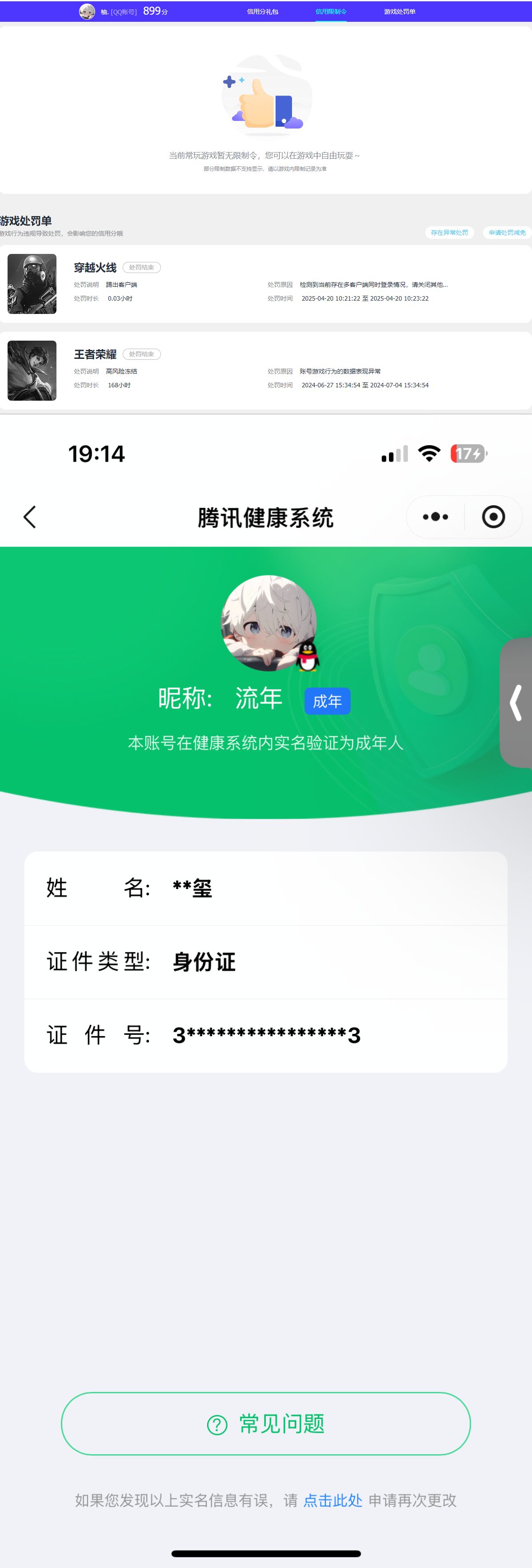Tap the battery indicator showing 17%
The height and width of the screenshot is (1568, 532).
pyautogui.click(x=469, y=453)
